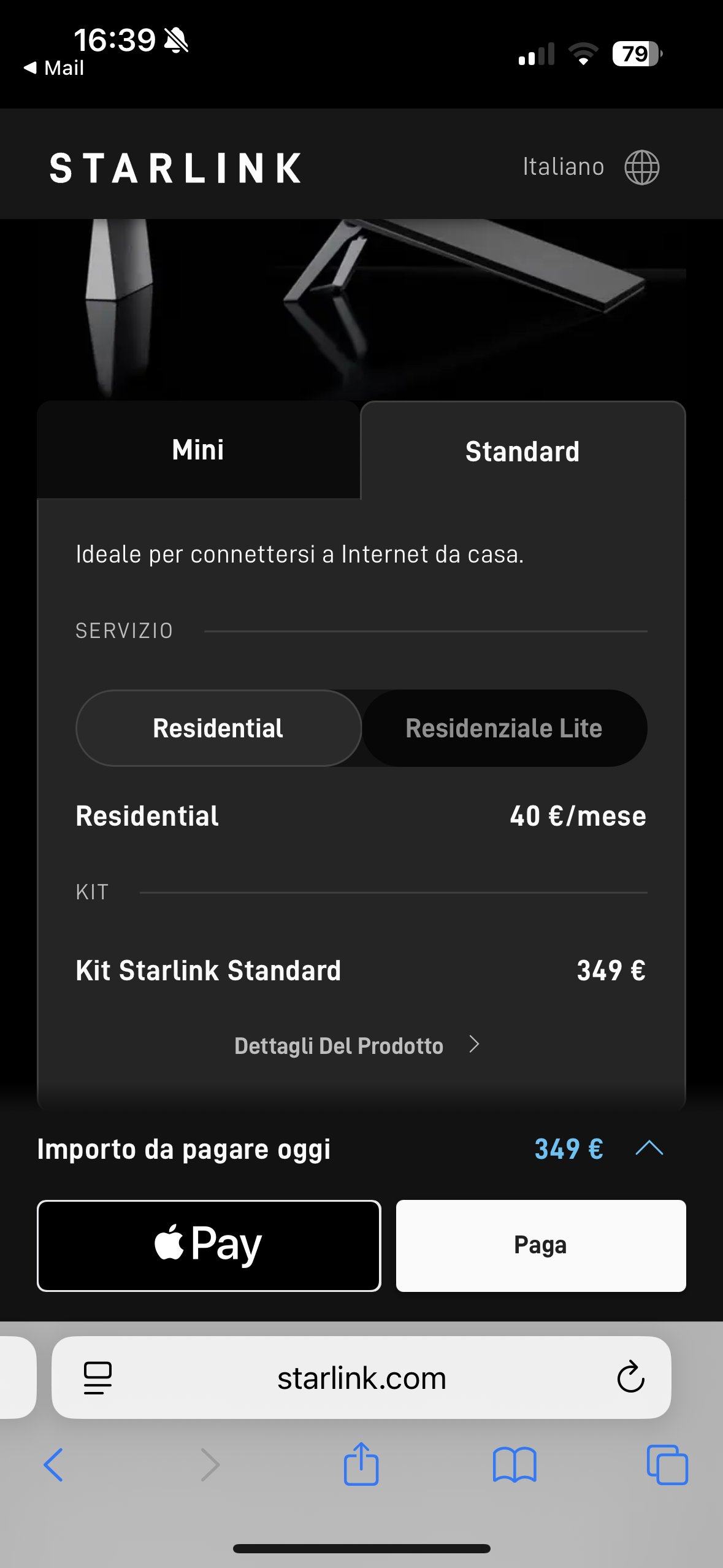
Task: Expand the Importo da pagare oggi summary
Action: [649, 1148]
